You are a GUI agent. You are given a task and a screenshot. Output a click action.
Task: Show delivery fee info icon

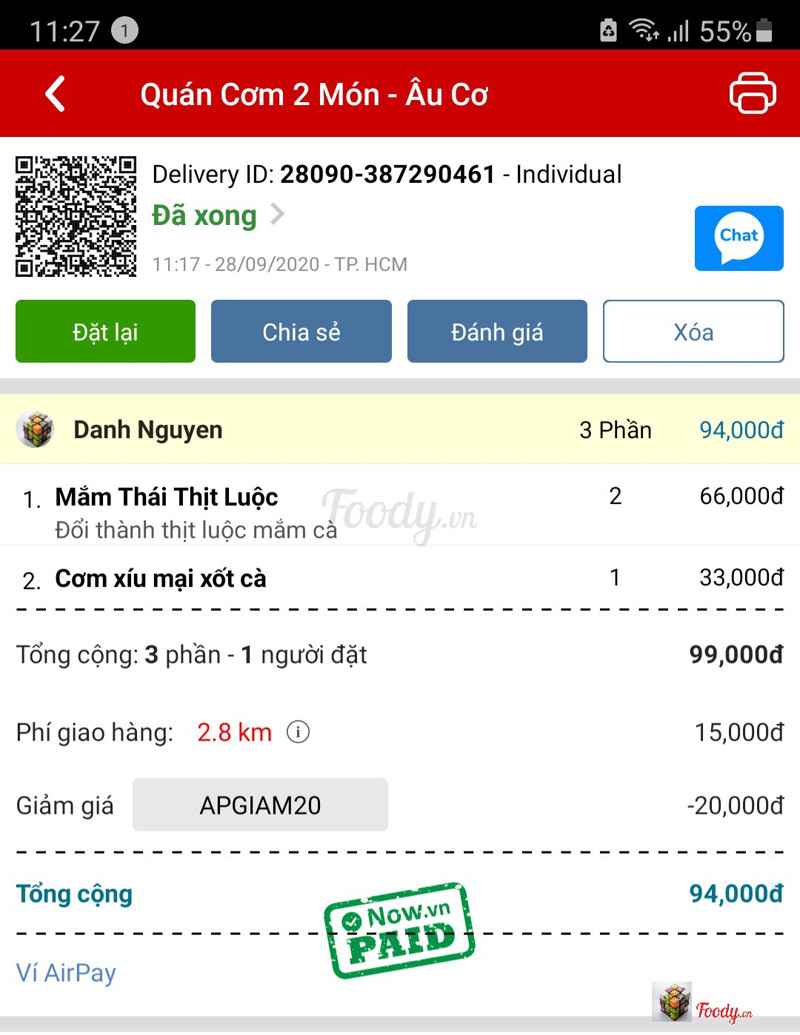[298, 732]
